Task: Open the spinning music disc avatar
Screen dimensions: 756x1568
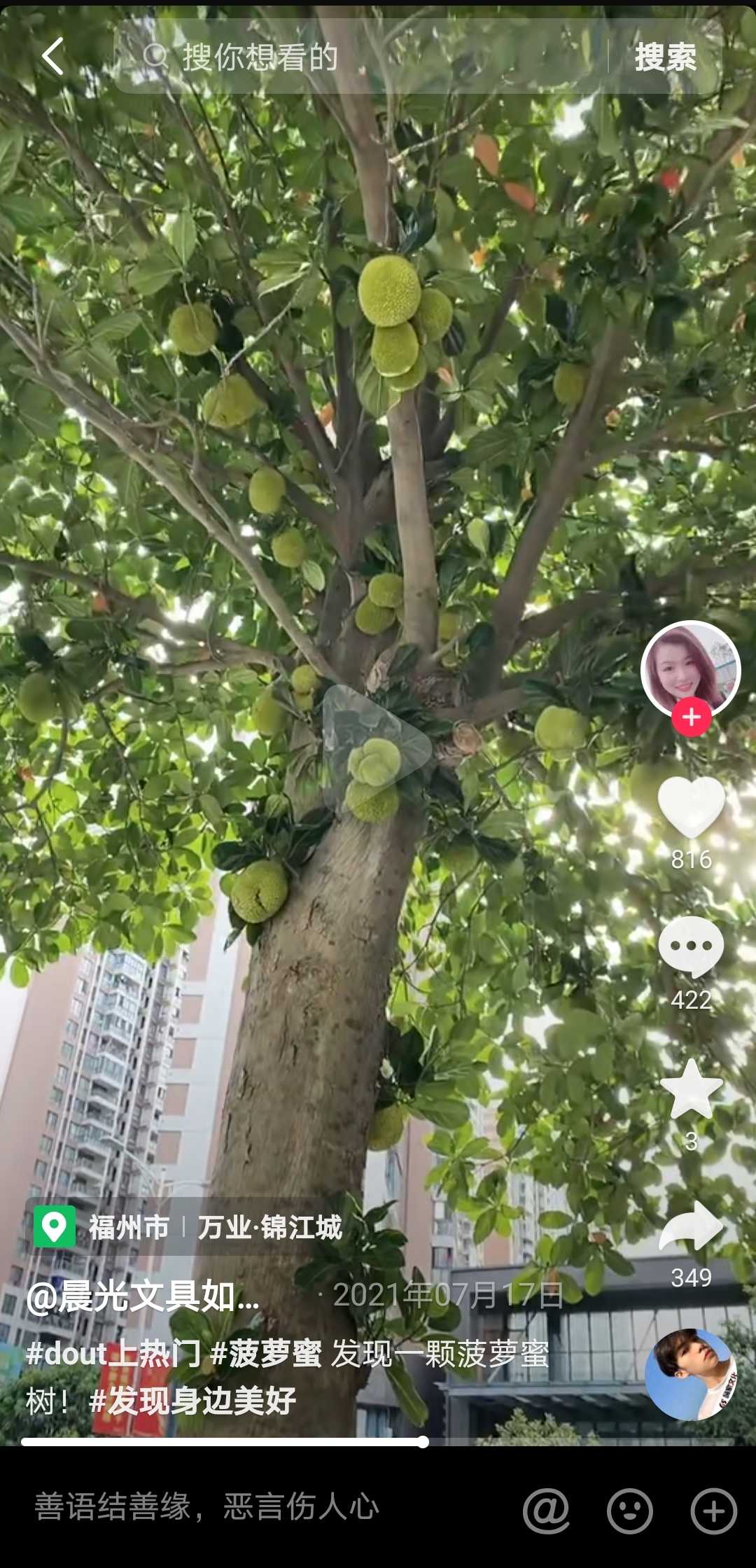Action: pyautogui.click(x=691, y=1374)
